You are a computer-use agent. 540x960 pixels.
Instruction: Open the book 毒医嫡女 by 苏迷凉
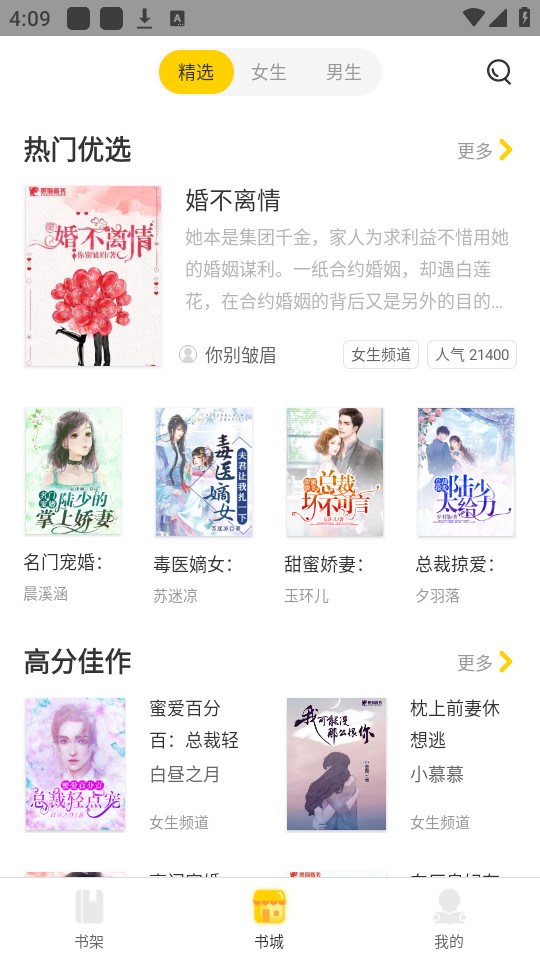(x=204, y=506)
